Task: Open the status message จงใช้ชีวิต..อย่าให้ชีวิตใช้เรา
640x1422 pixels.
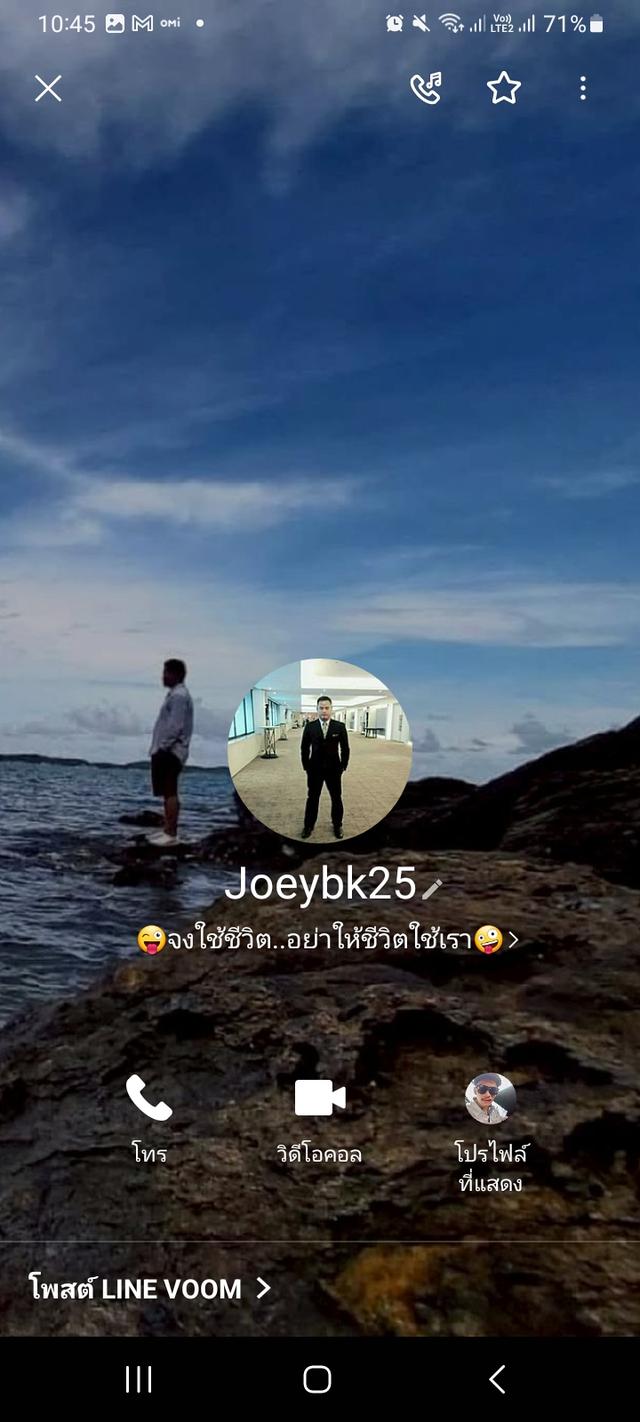Action: pyautogui.click(x=328, y=940)
